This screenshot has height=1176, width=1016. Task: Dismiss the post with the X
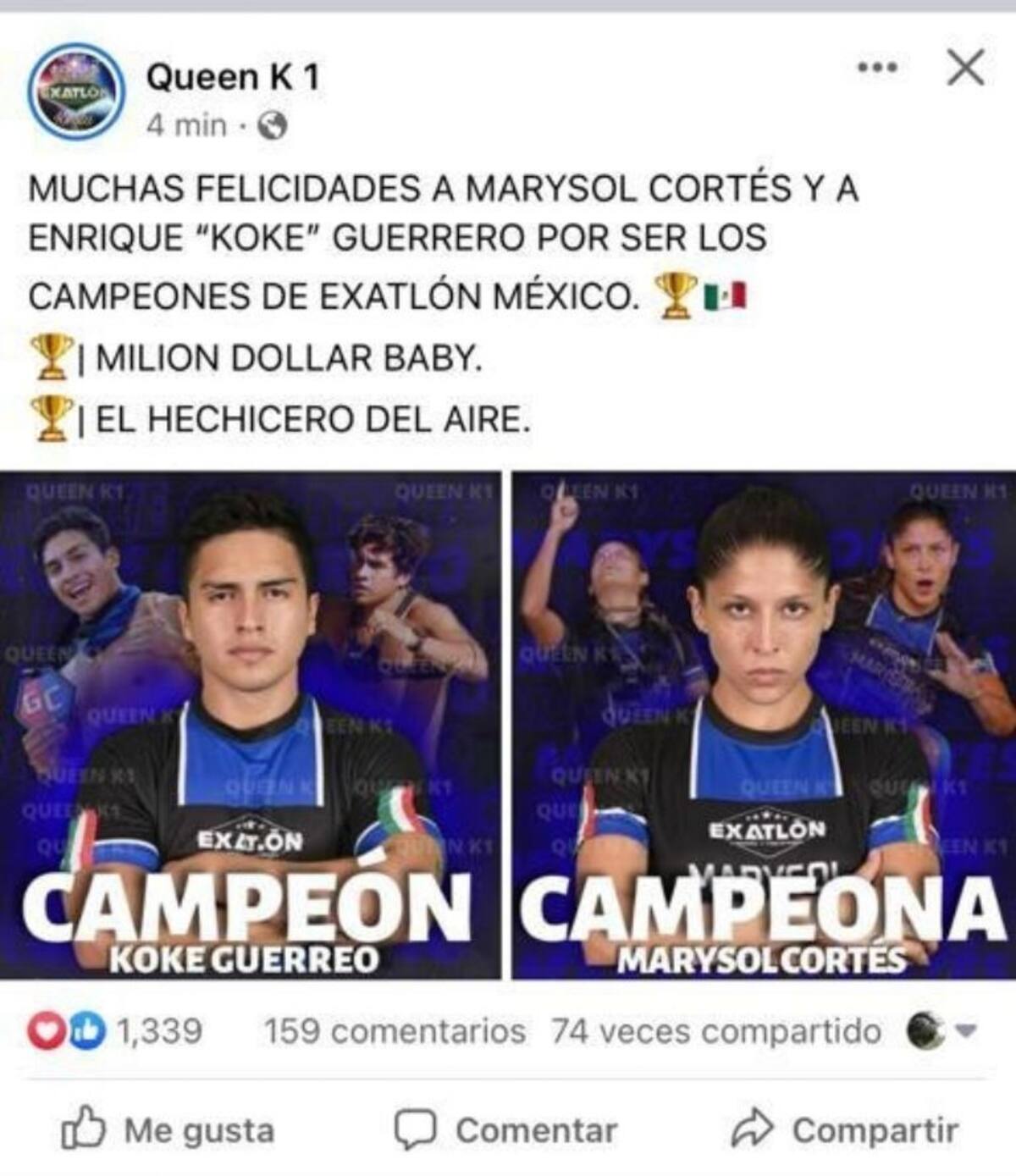click(965, 68)
